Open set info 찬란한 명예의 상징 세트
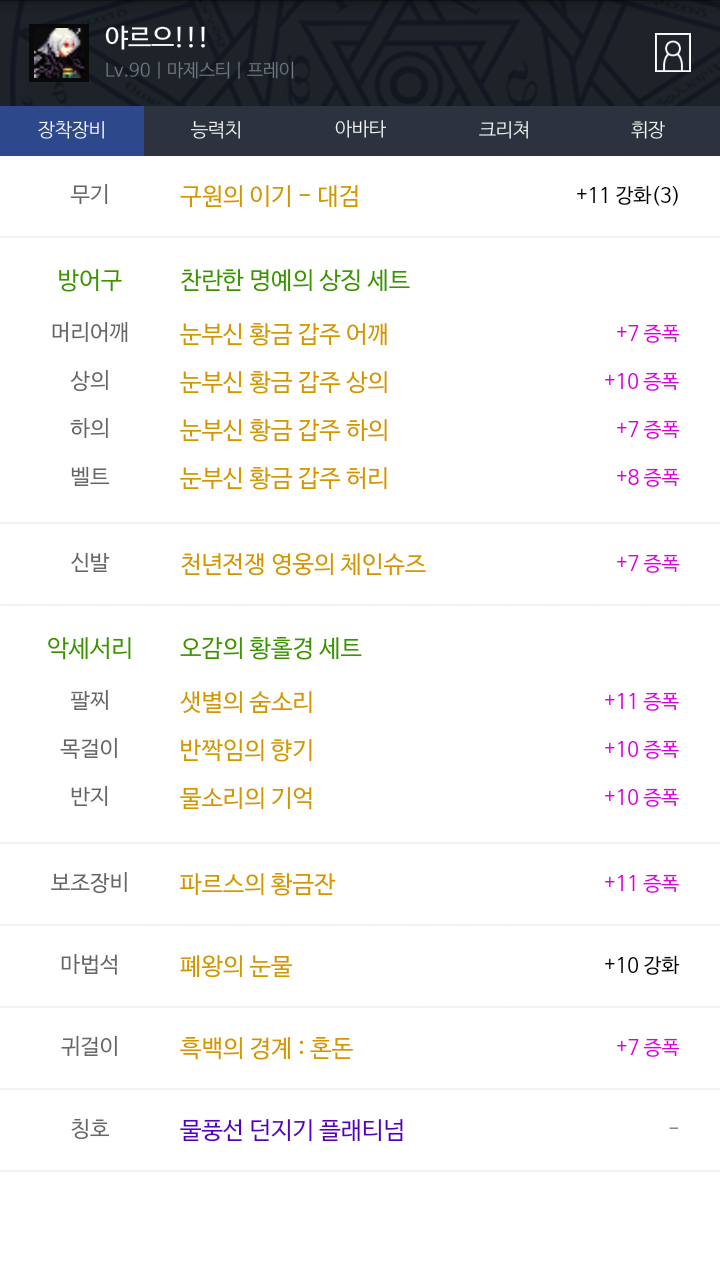Viewport: 720px width, 1280px height. (x=295, y=280)
